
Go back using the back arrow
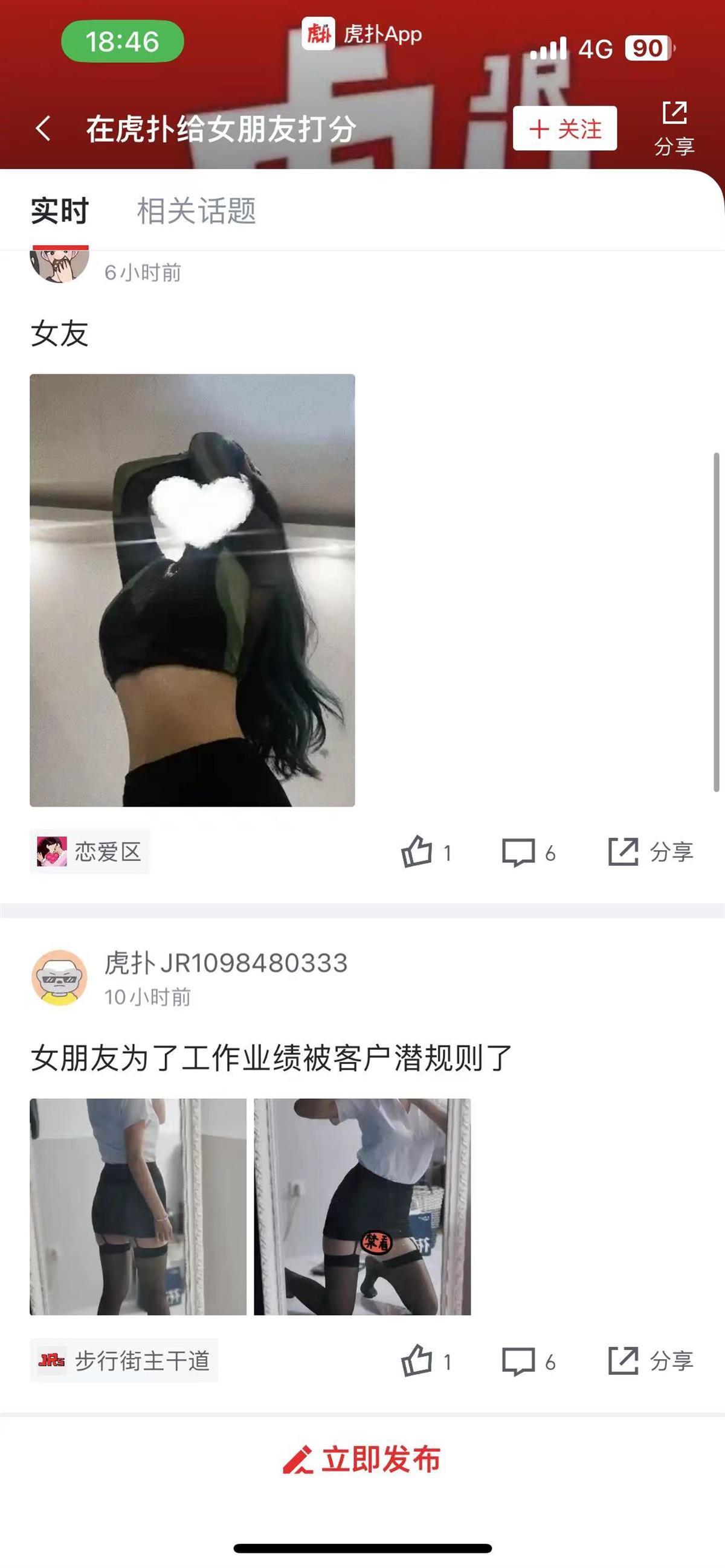[x=43, y=129]
